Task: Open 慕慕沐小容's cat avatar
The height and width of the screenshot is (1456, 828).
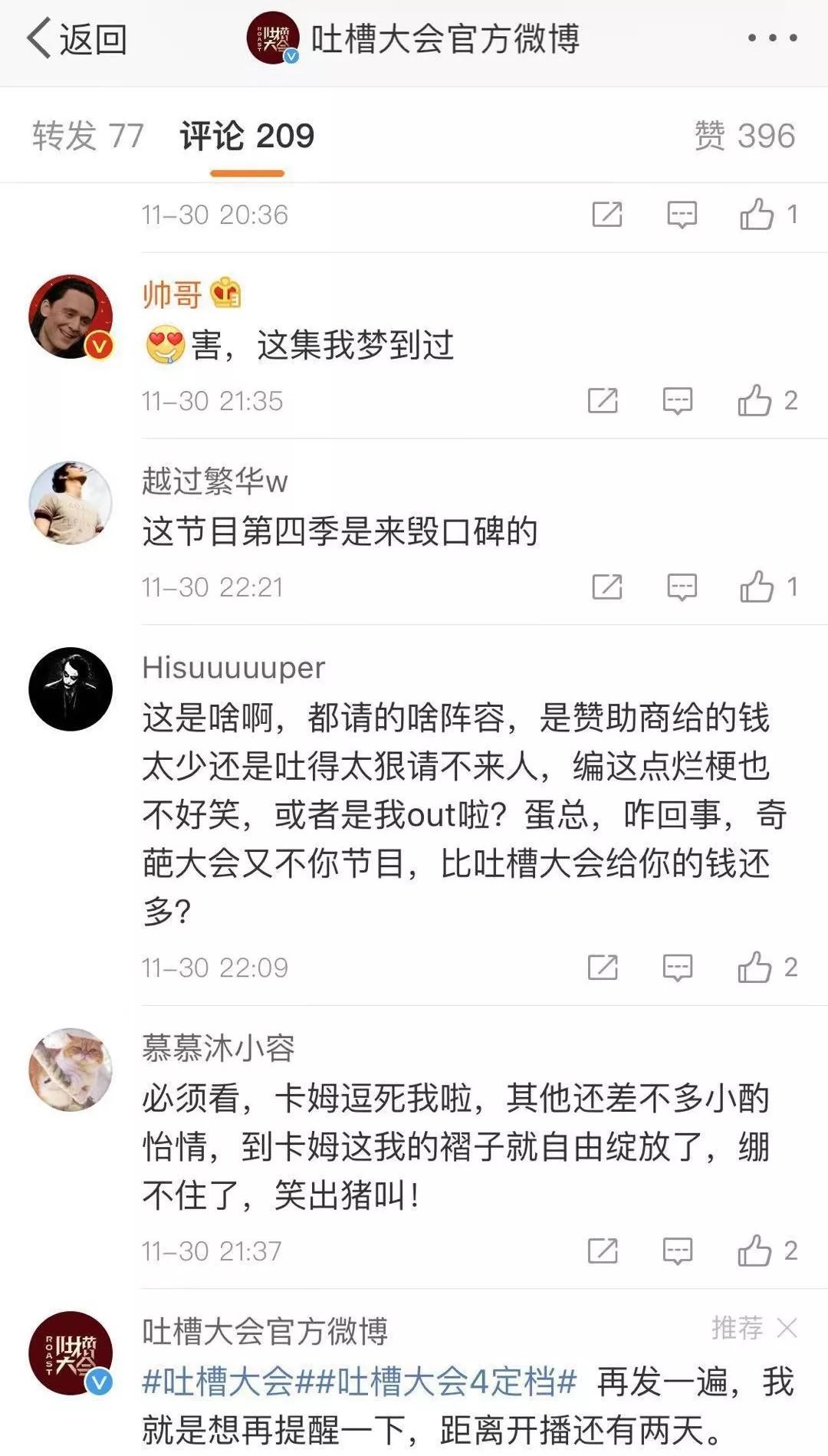Action: point(70,1070)
